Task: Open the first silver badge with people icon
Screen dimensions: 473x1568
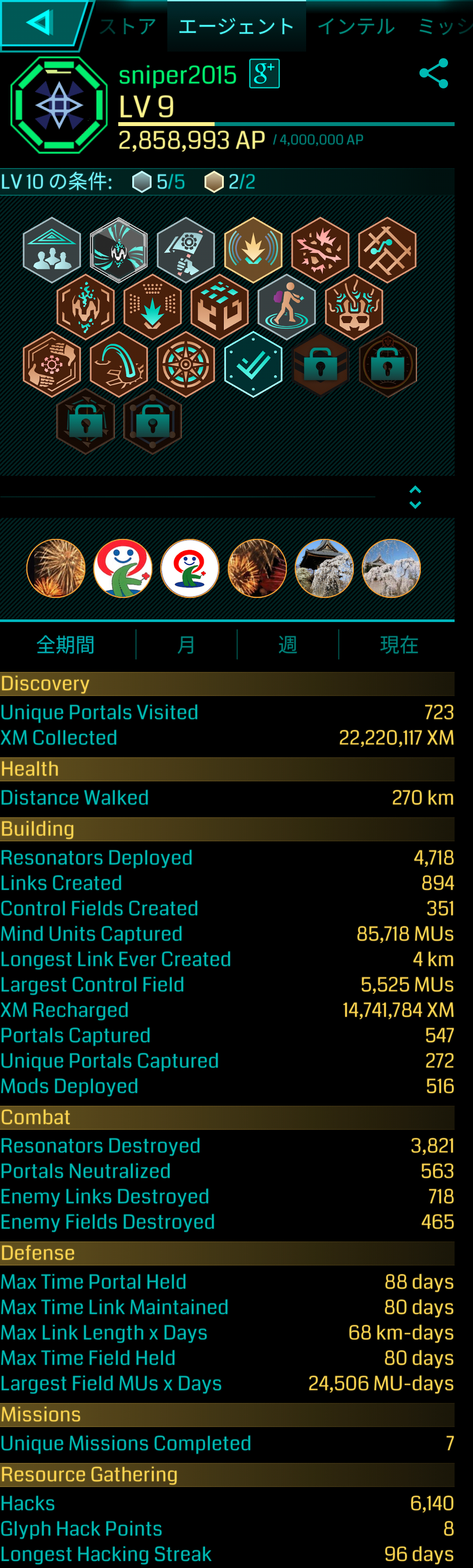Action: pos(52,250)
